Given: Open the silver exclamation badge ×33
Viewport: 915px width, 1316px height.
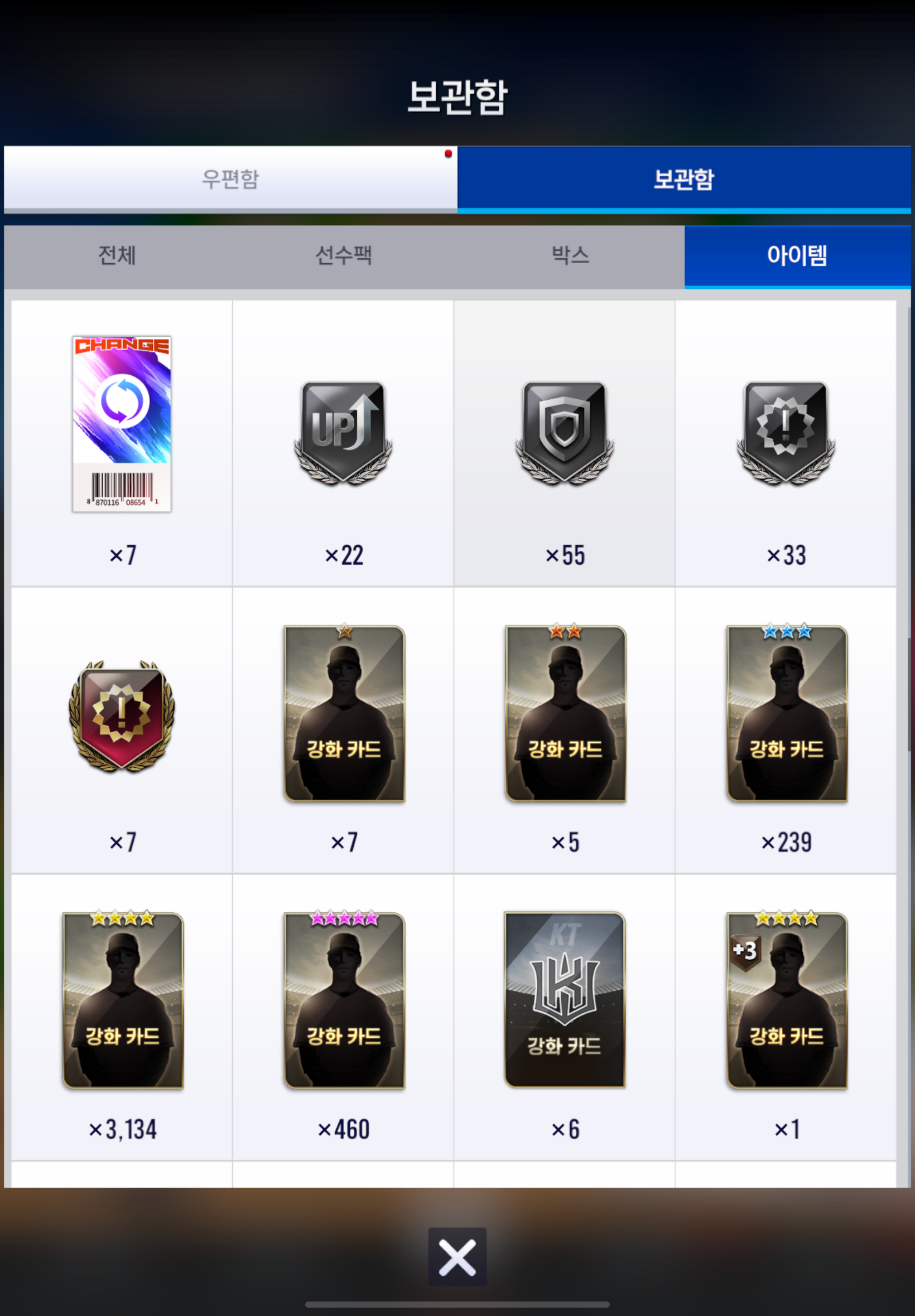Looking at the screenshot, I should pyautogui.click(x=786, y=434).
